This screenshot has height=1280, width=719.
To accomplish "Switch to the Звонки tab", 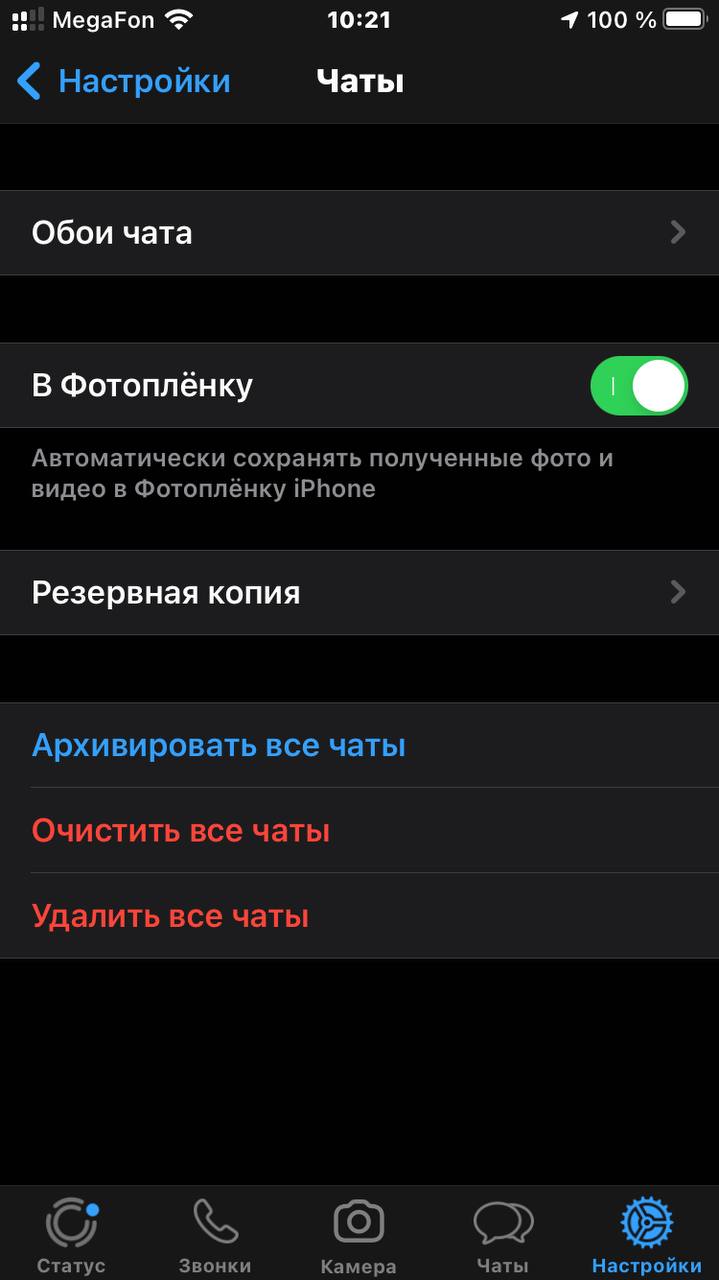I will point(215,1236).
